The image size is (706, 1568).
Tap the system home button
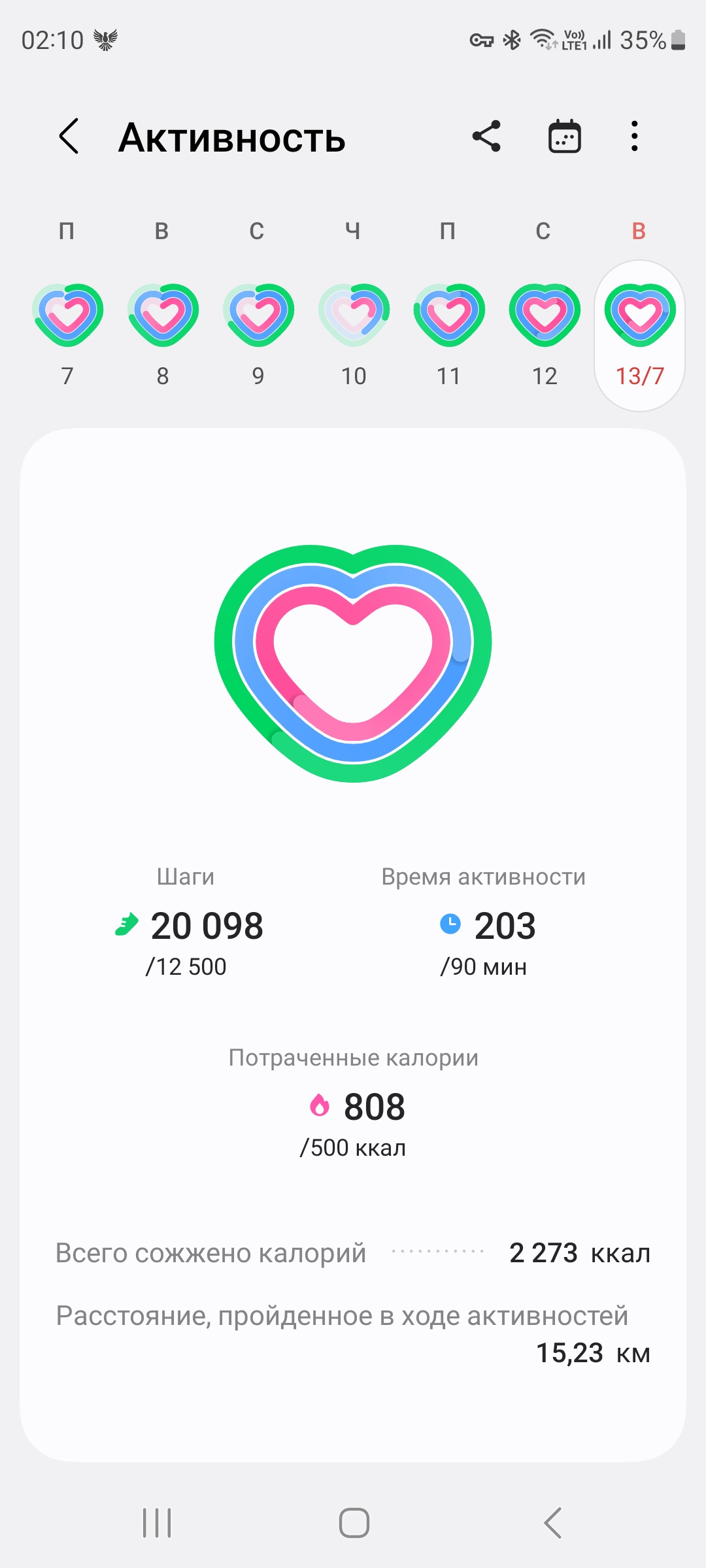coord(354,1523)
